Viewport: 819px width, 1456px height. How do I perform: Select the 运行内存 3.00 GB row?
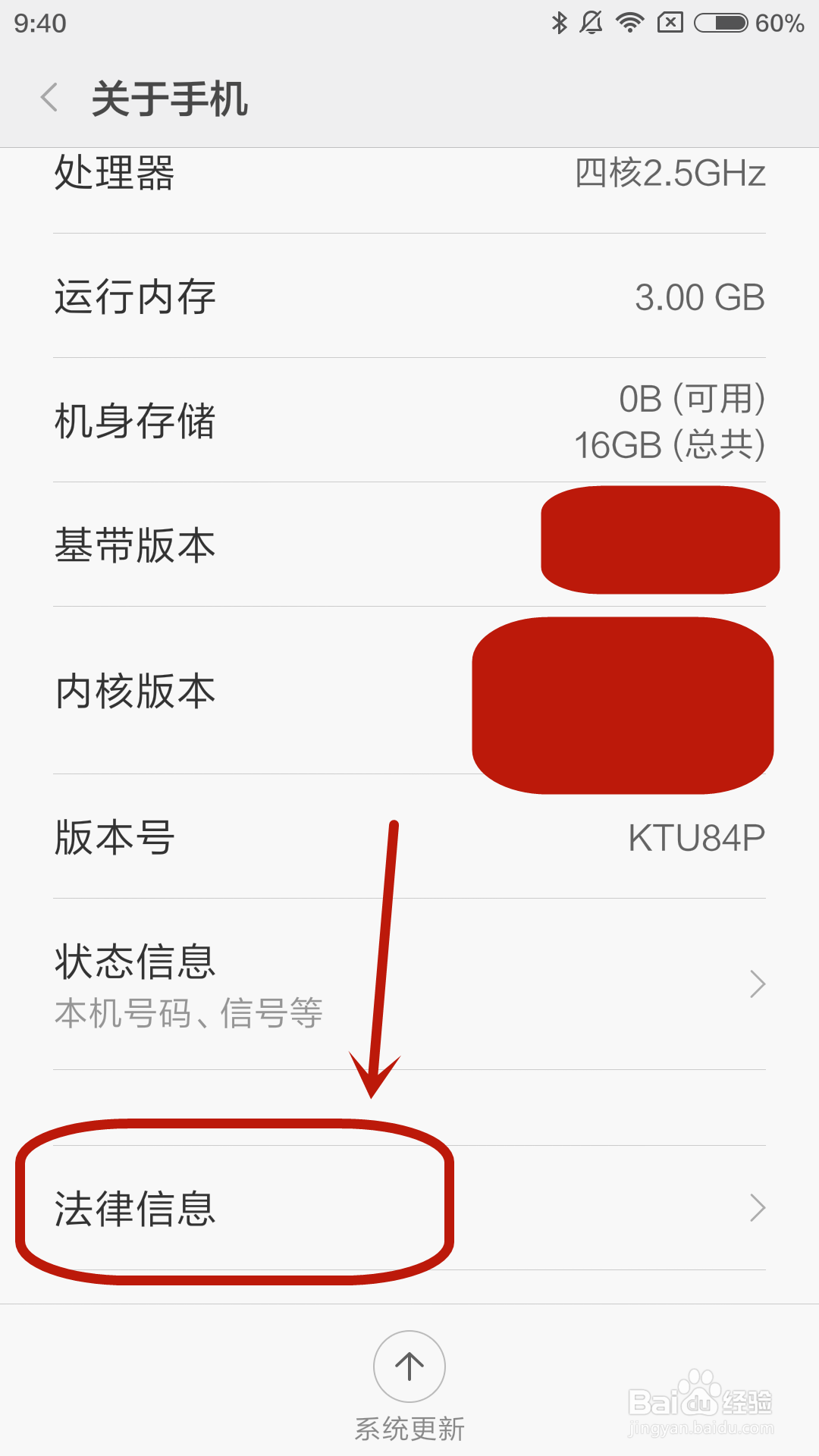pyautogui.click(x=409, y=297)
